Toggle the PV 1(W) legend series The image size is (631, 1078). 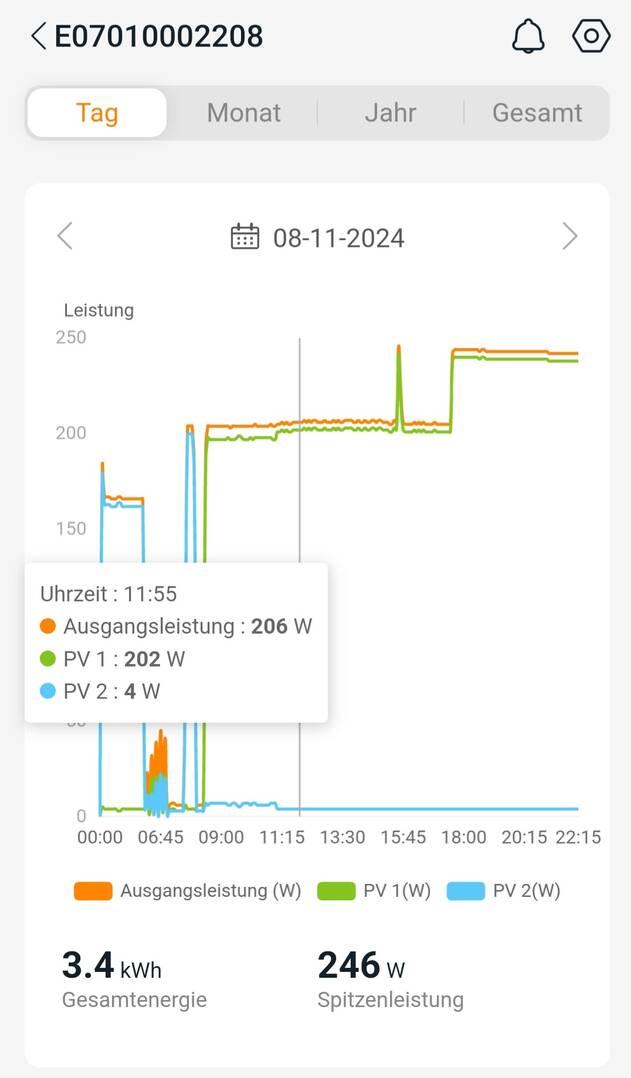pyautogui.click(x=374, y=891)
